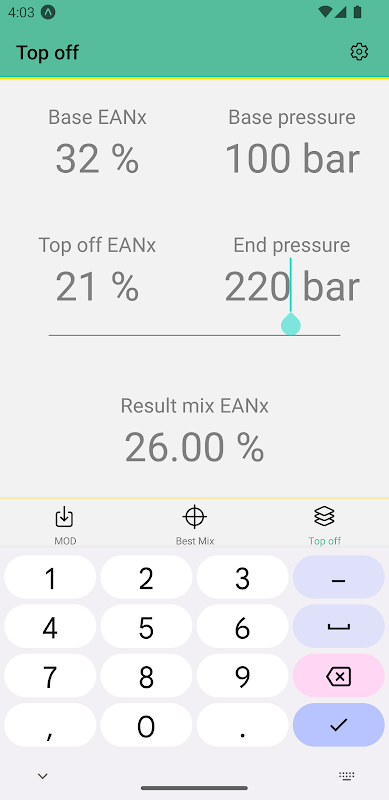Select the Top off EANx field
389x800 pixels.
tap(97, 287)
